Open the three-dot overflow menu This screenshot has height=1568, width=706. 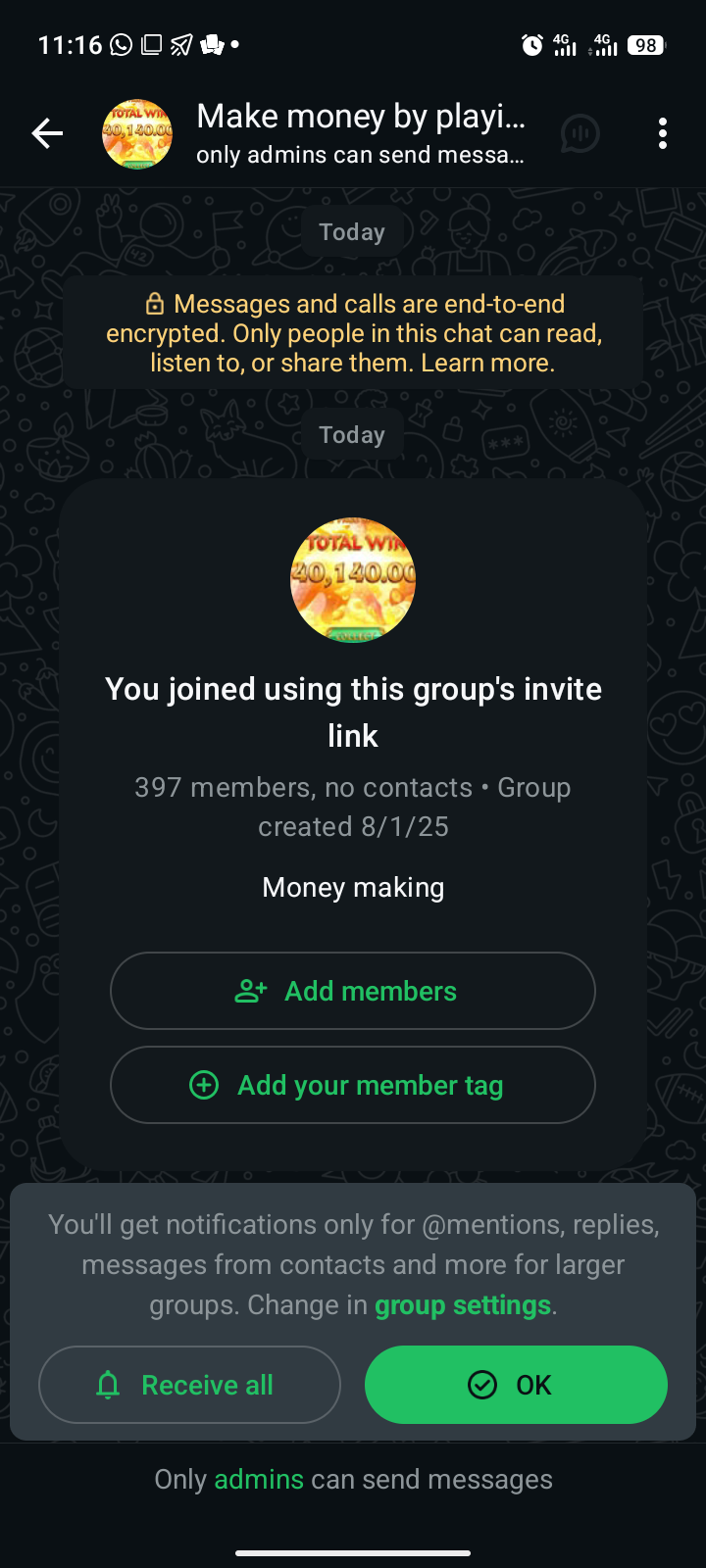point(663,133)
